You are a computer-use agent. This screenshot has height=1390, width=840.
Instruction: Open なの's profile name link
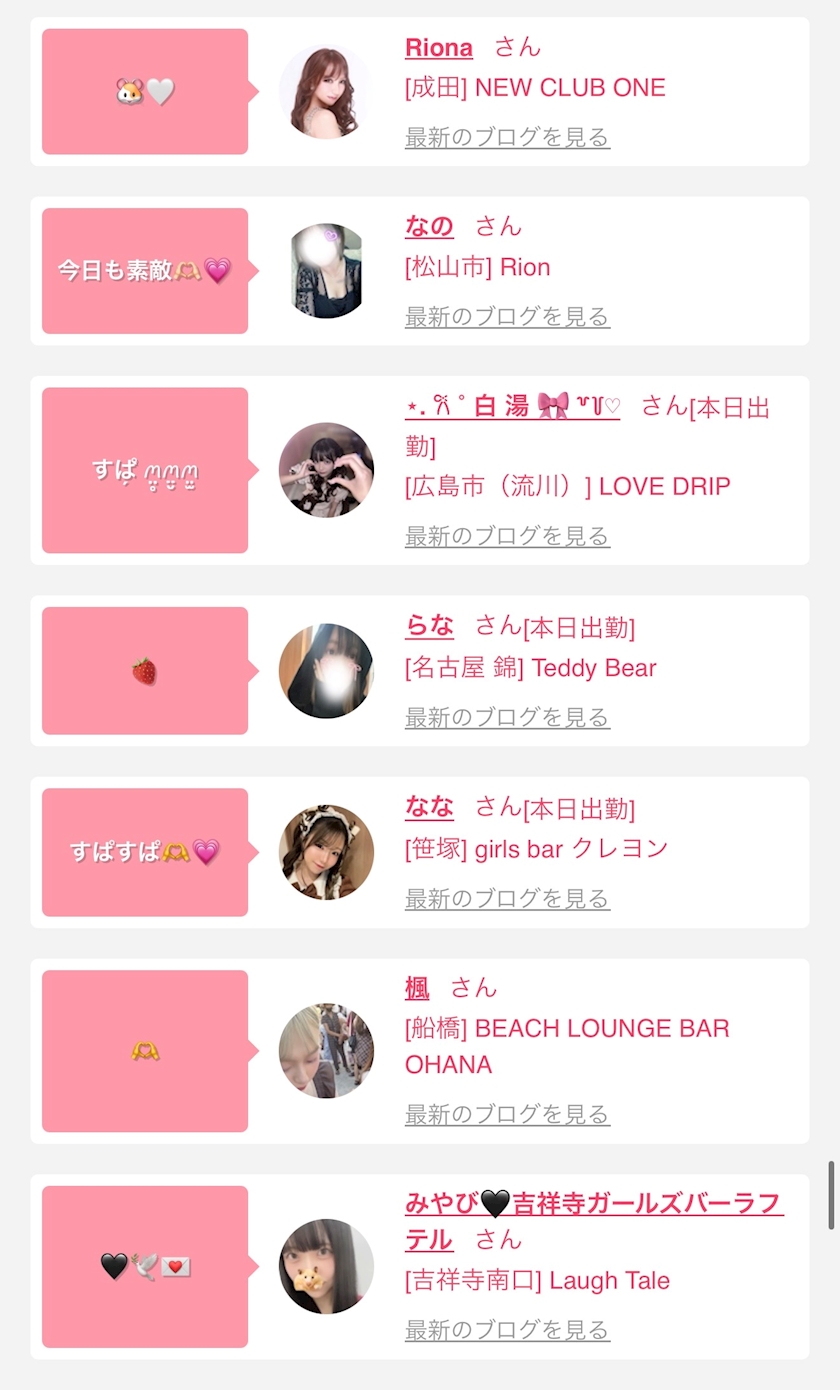[x=429, y=227]
